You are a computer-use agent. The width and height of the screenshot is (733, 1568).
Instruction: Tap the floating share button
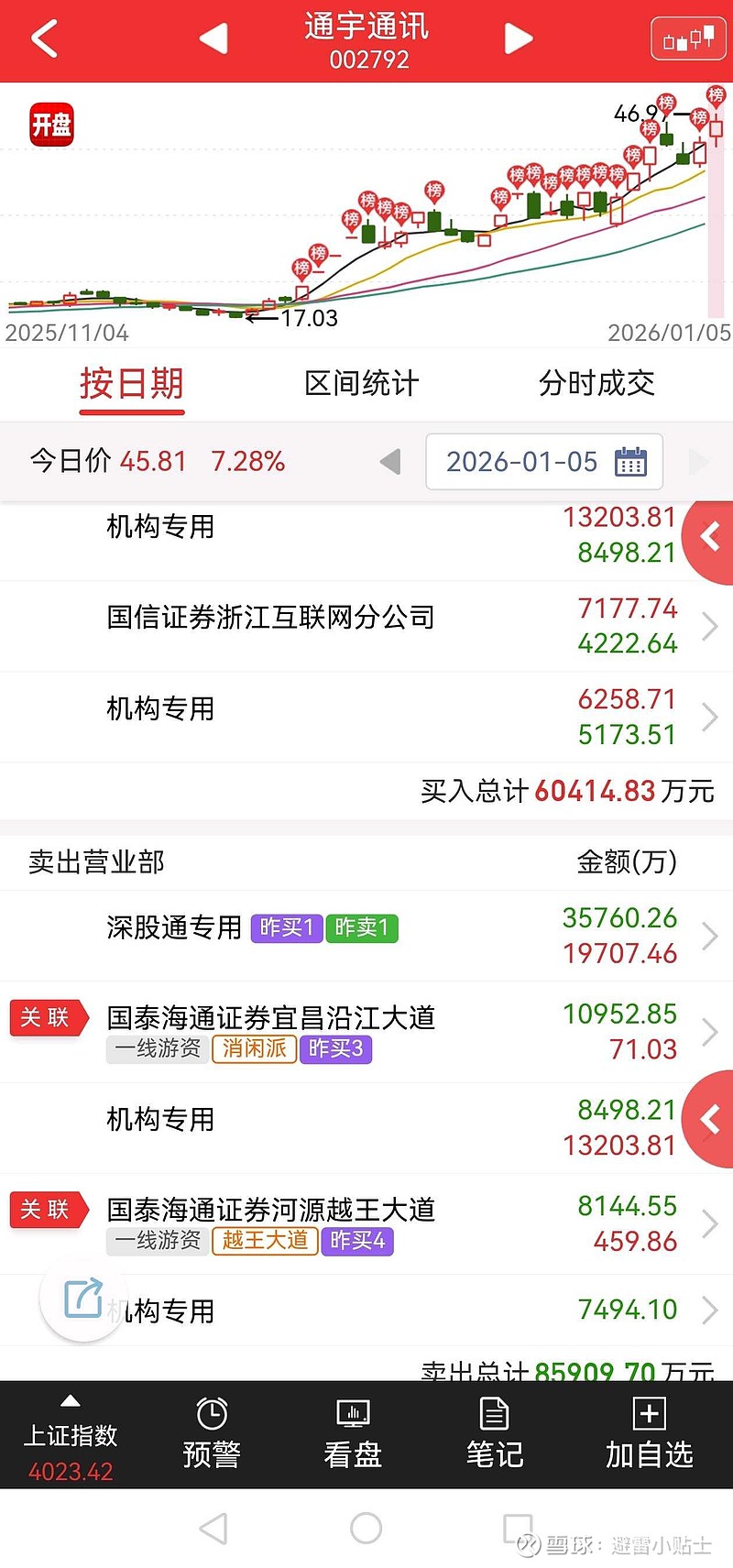(82, 1299)
